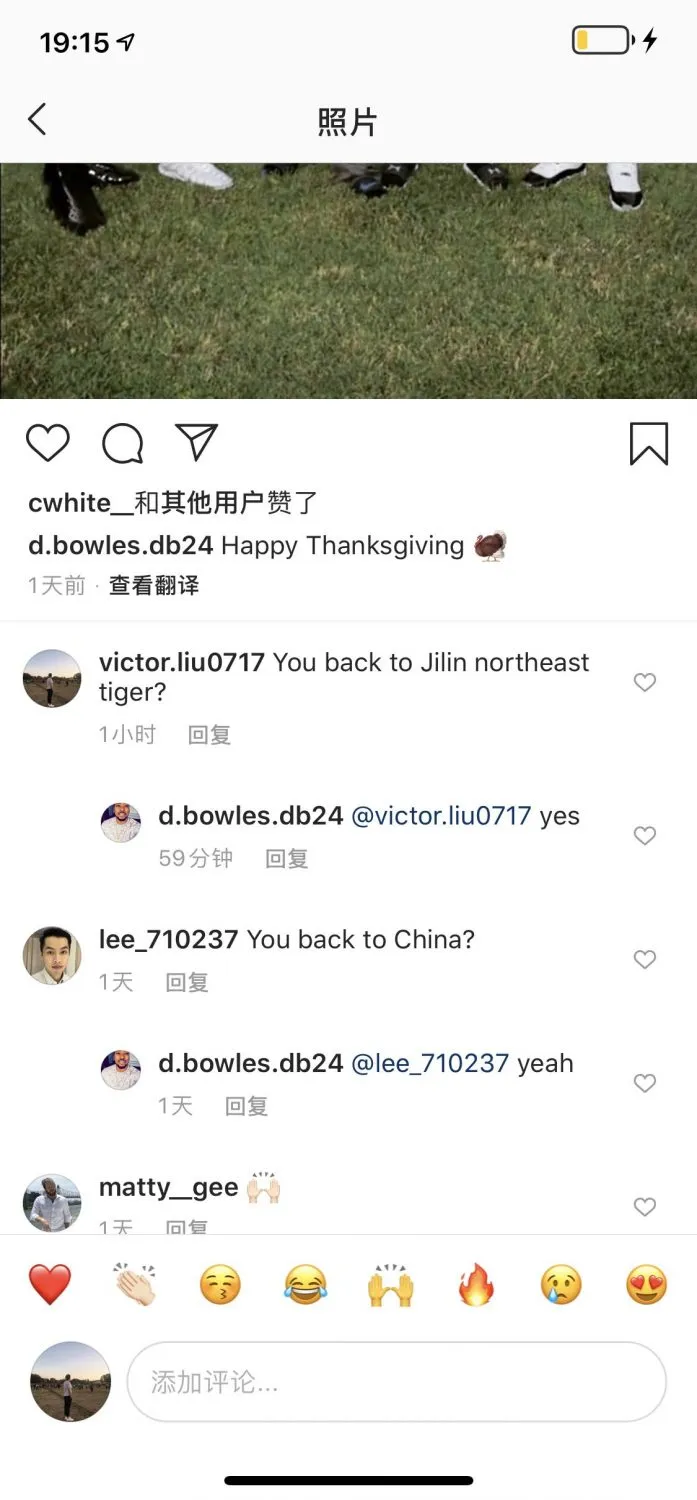Share the post via paper plane icon
This screenshot has width=697, height=1500.
coord(196,442)
